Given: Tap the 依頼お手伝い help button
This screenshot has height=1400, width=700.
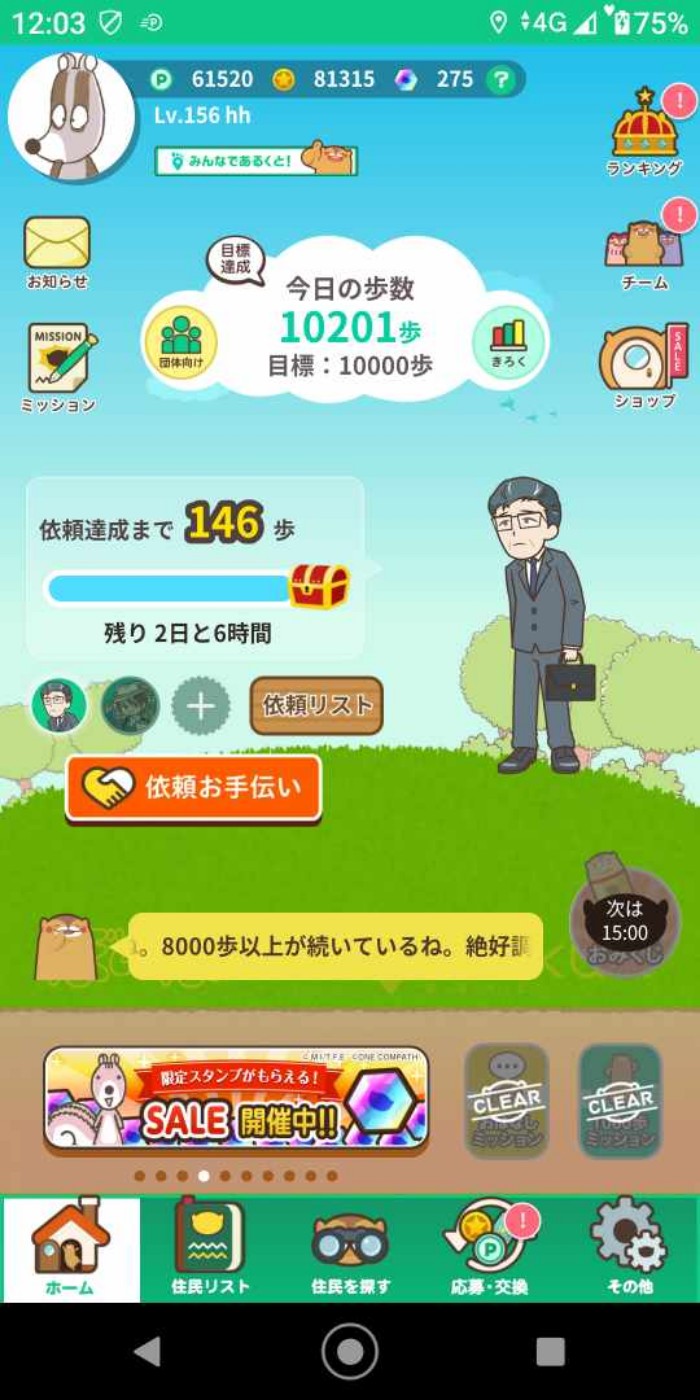Looking at the screenshot, I should pos(194,788).
